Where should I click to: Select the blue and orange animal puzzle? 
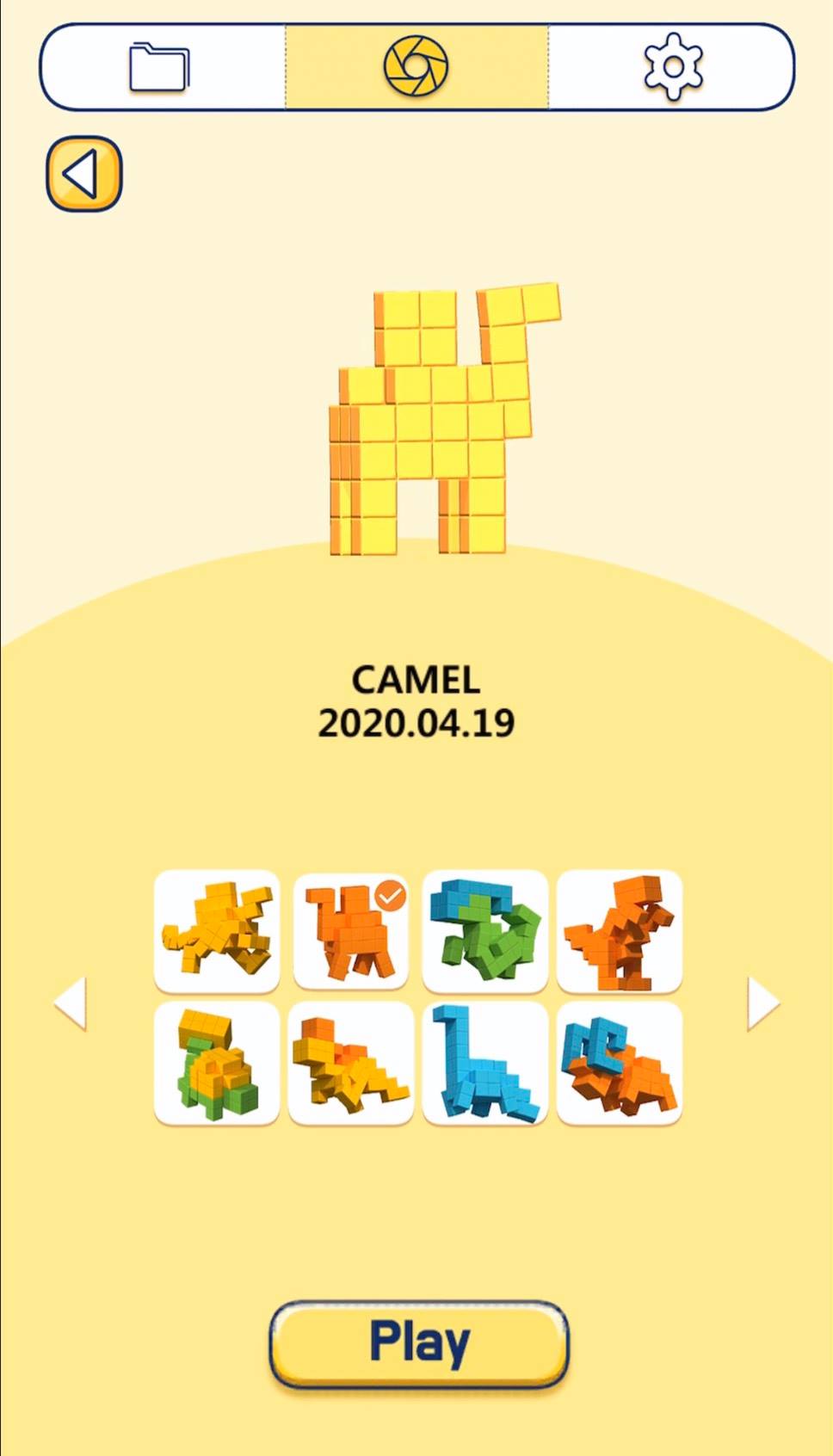click(620, 1063)
